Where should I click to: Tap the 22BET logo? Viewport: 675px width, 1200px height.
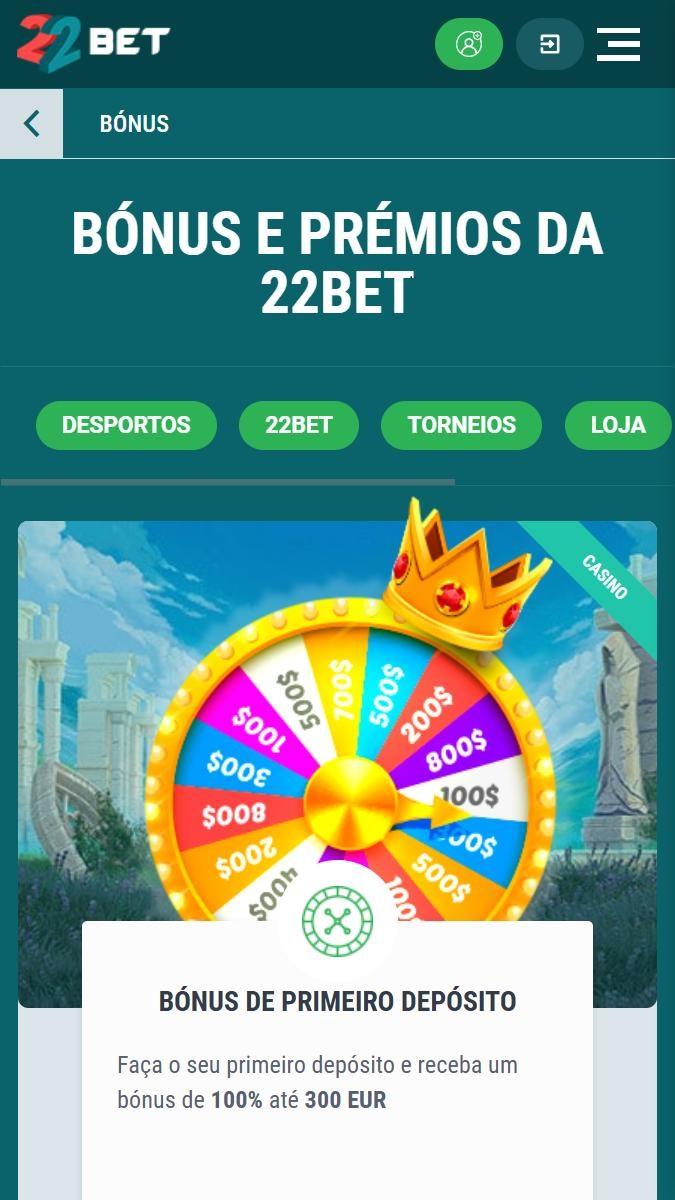[x=93, y=43]
